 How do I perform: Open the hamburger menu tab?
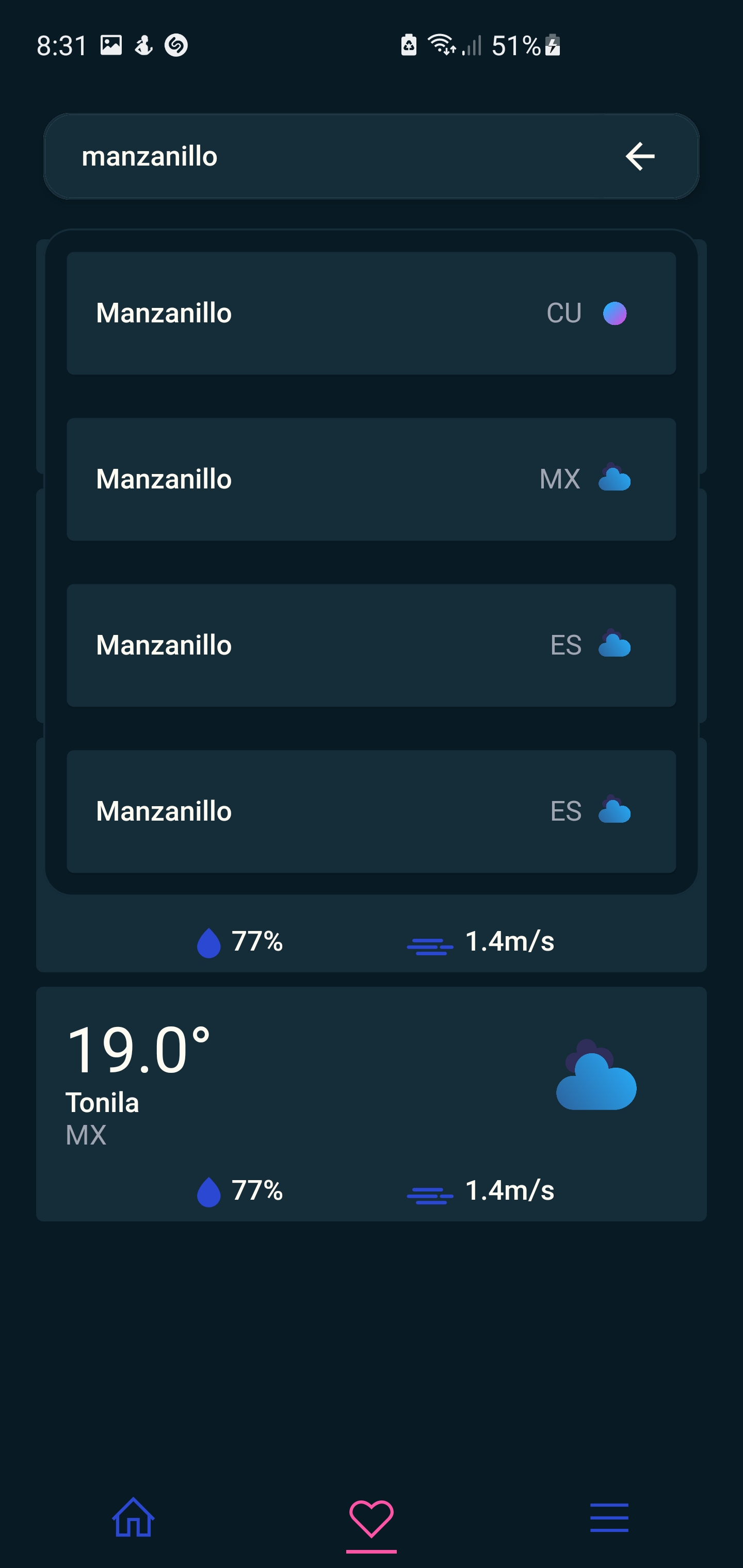coord(609,1517)
